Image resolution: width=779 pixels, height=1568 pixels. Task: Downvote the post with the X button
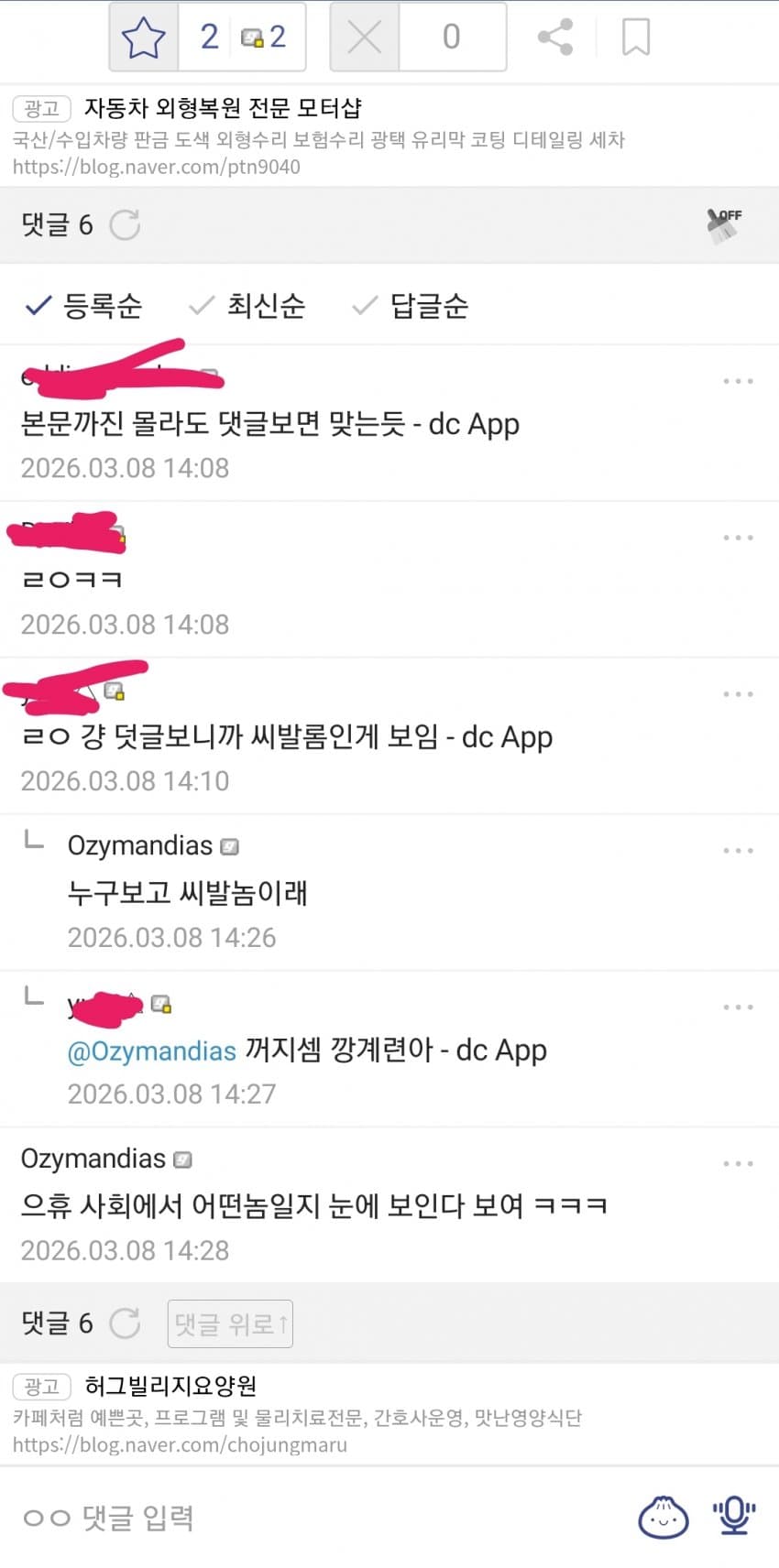[365, 38]
